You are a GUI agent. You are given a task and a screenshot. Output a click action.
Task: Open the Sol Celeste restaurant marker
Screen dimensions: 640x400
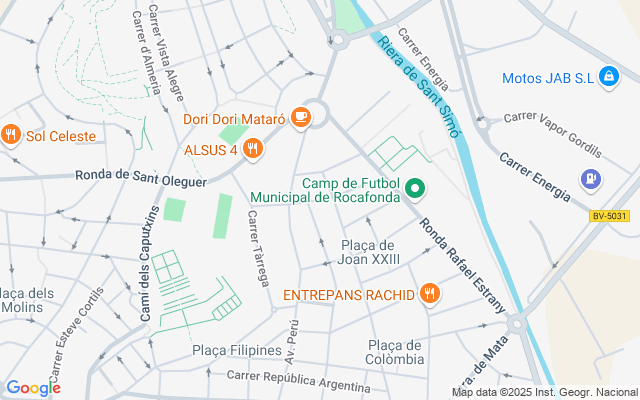(x=11, y=135)
